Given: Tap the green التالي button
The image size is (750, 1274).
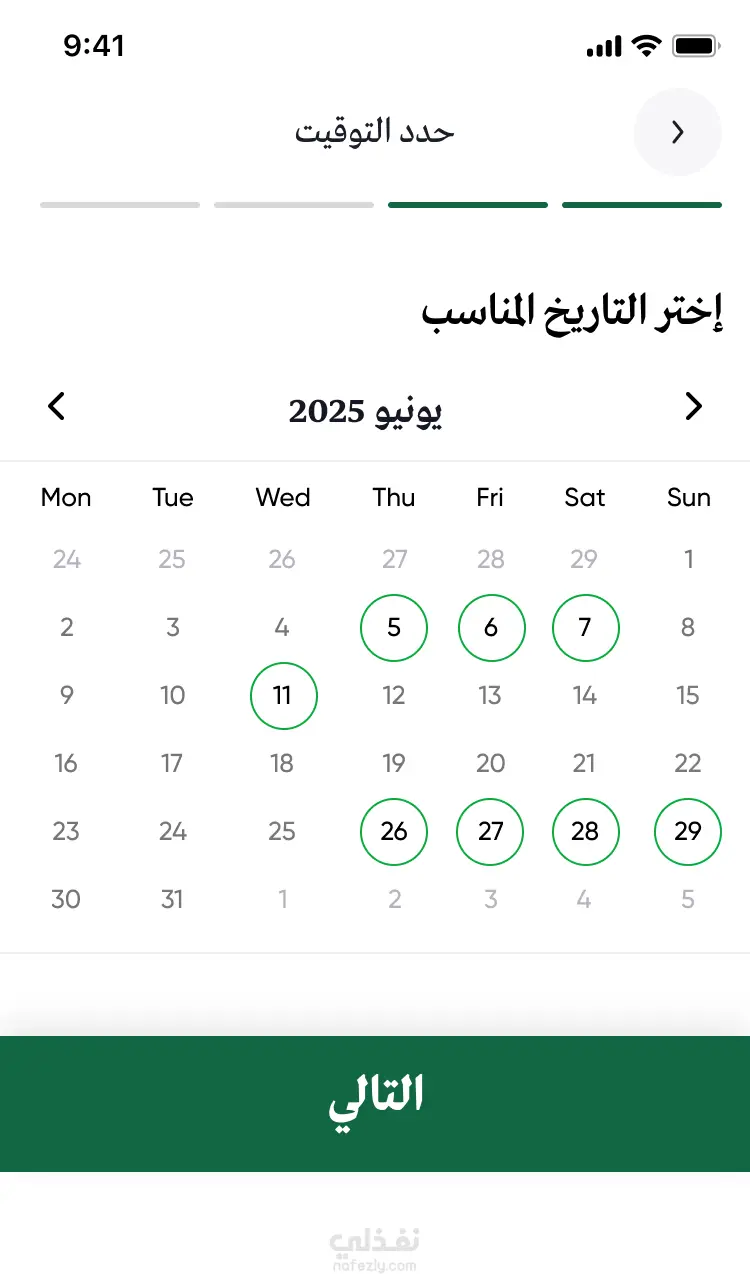Looking at the screenshot, I should coord(375,1103).
